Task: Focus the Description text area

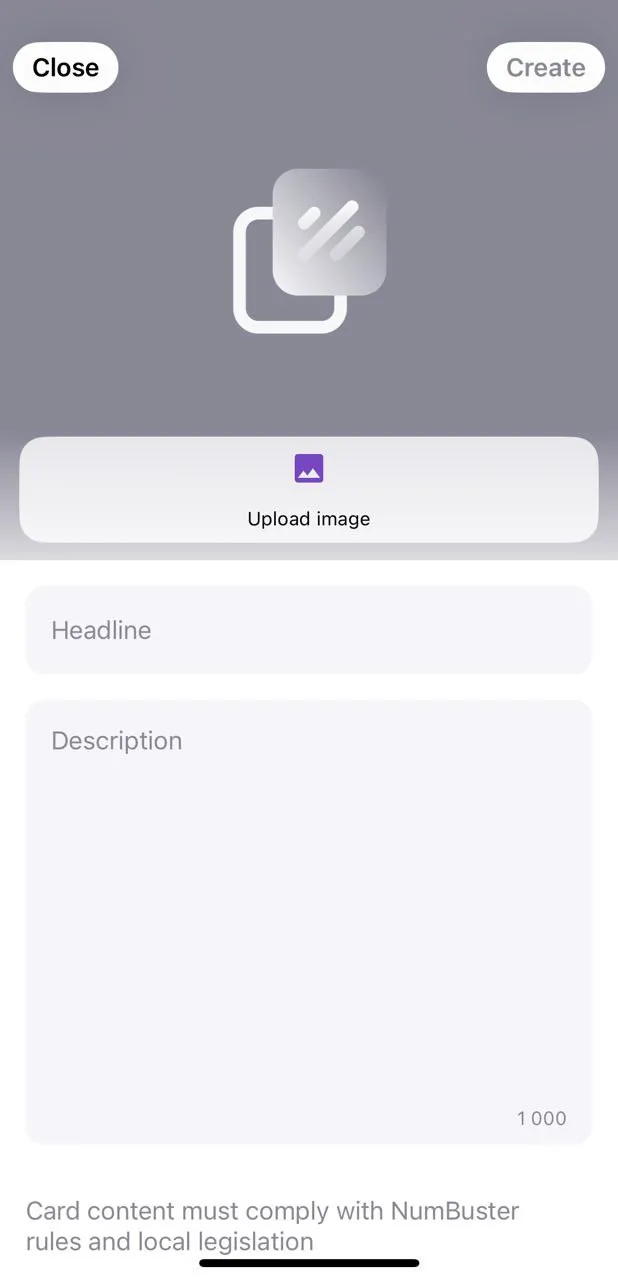Action: tap(309, 922)
